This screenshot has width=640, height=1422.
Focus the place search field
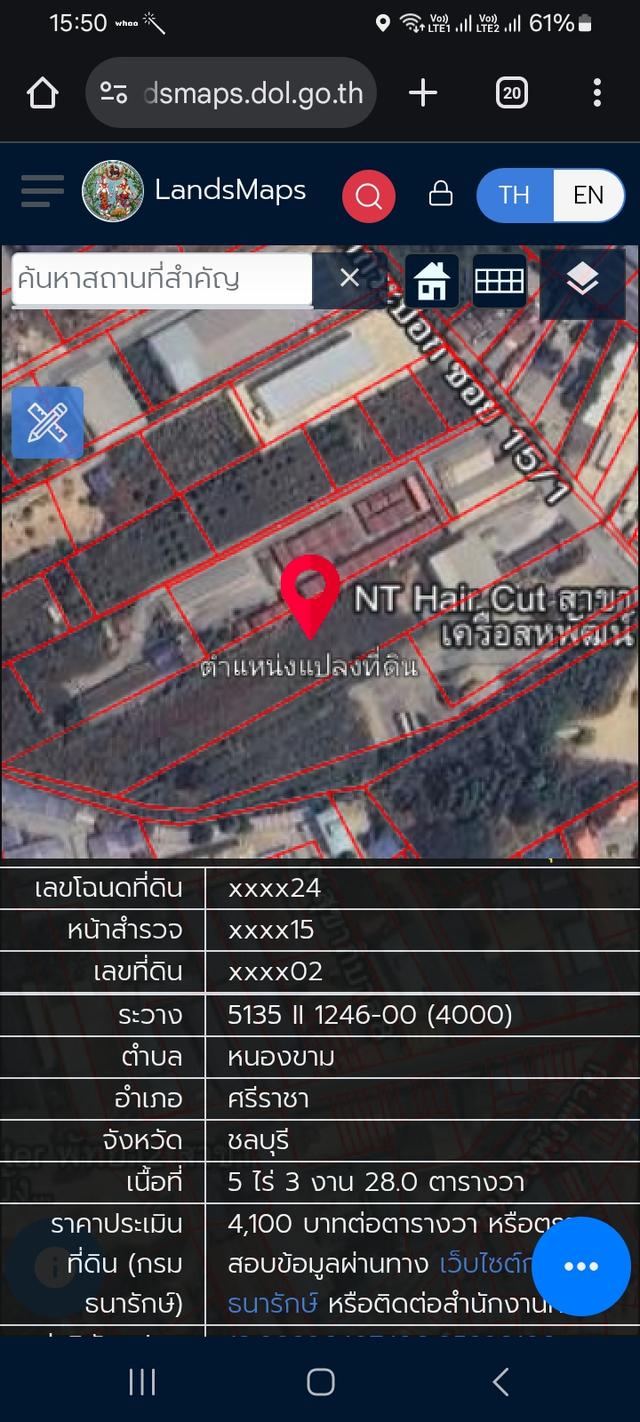pyautogui.click(x=162, y=279)
